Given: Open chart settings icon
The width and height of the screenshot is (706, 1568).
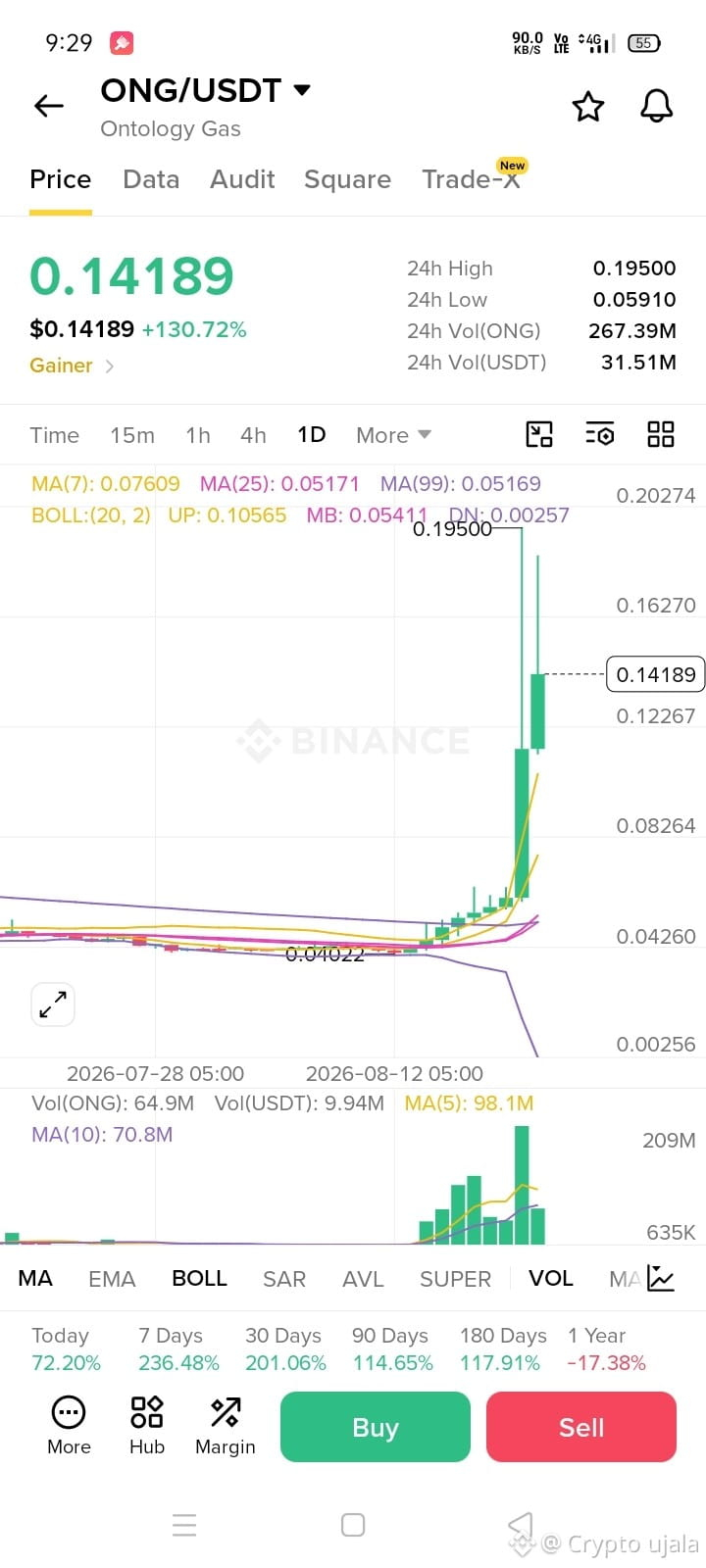Looking at the screenshot, I should pos(599,434).
